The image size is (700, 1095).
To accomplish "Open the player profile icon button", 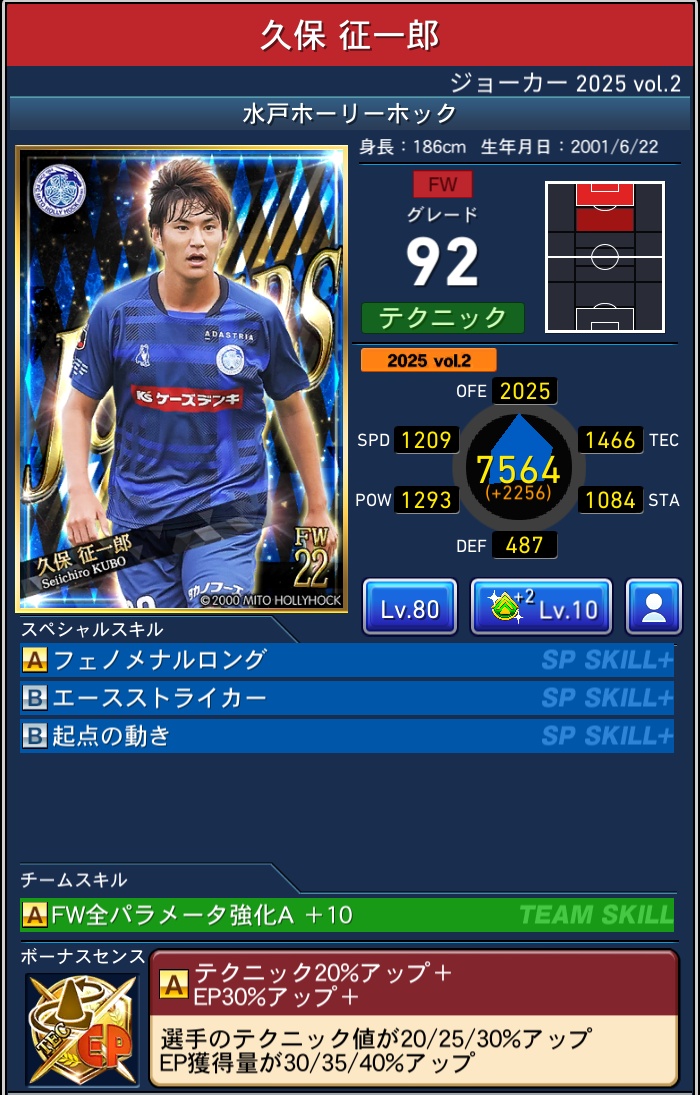I will [x=653, y=607].
